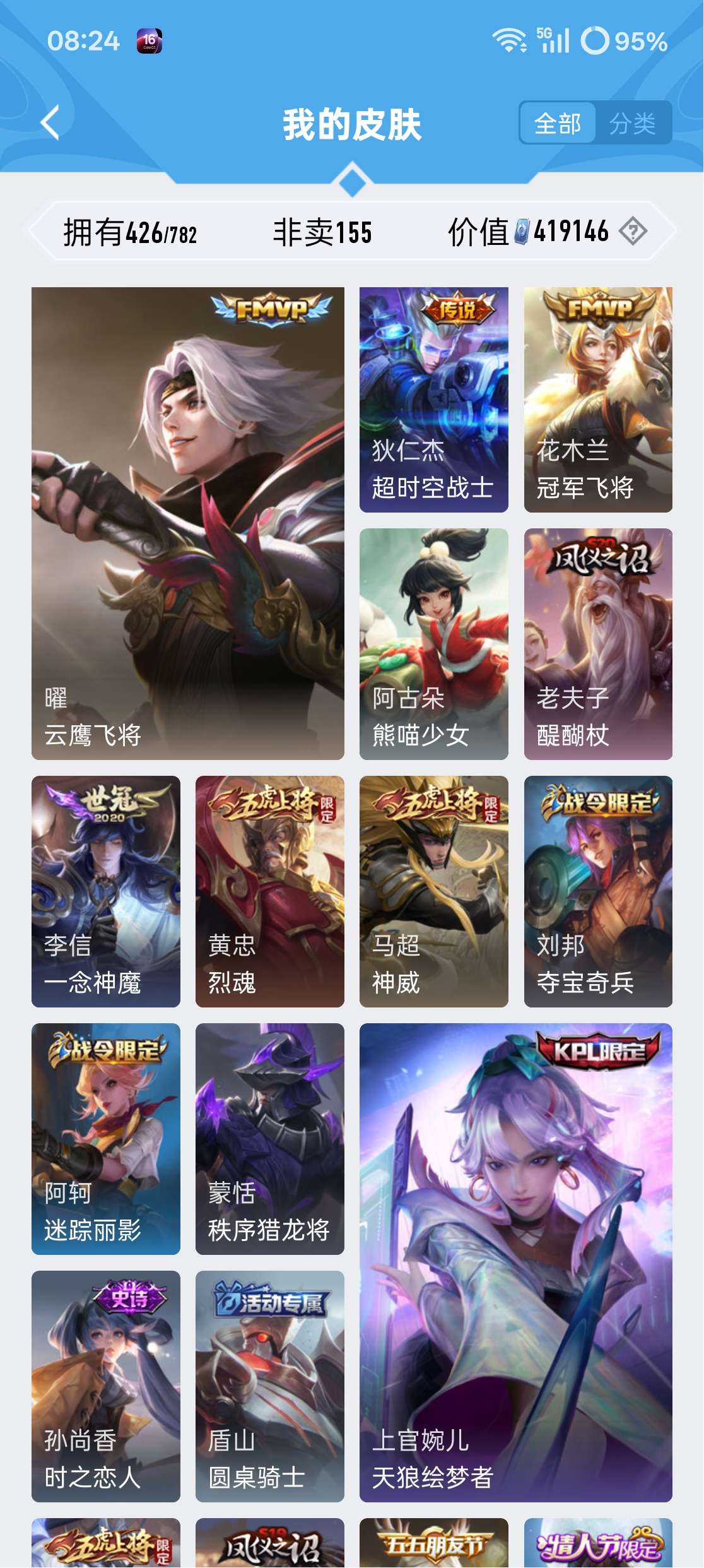The height and width of the screenshot is (1568, 704).
Task: Open 上官婉儿 天狼绘梦者 skin
Action: pos(516,1262)
